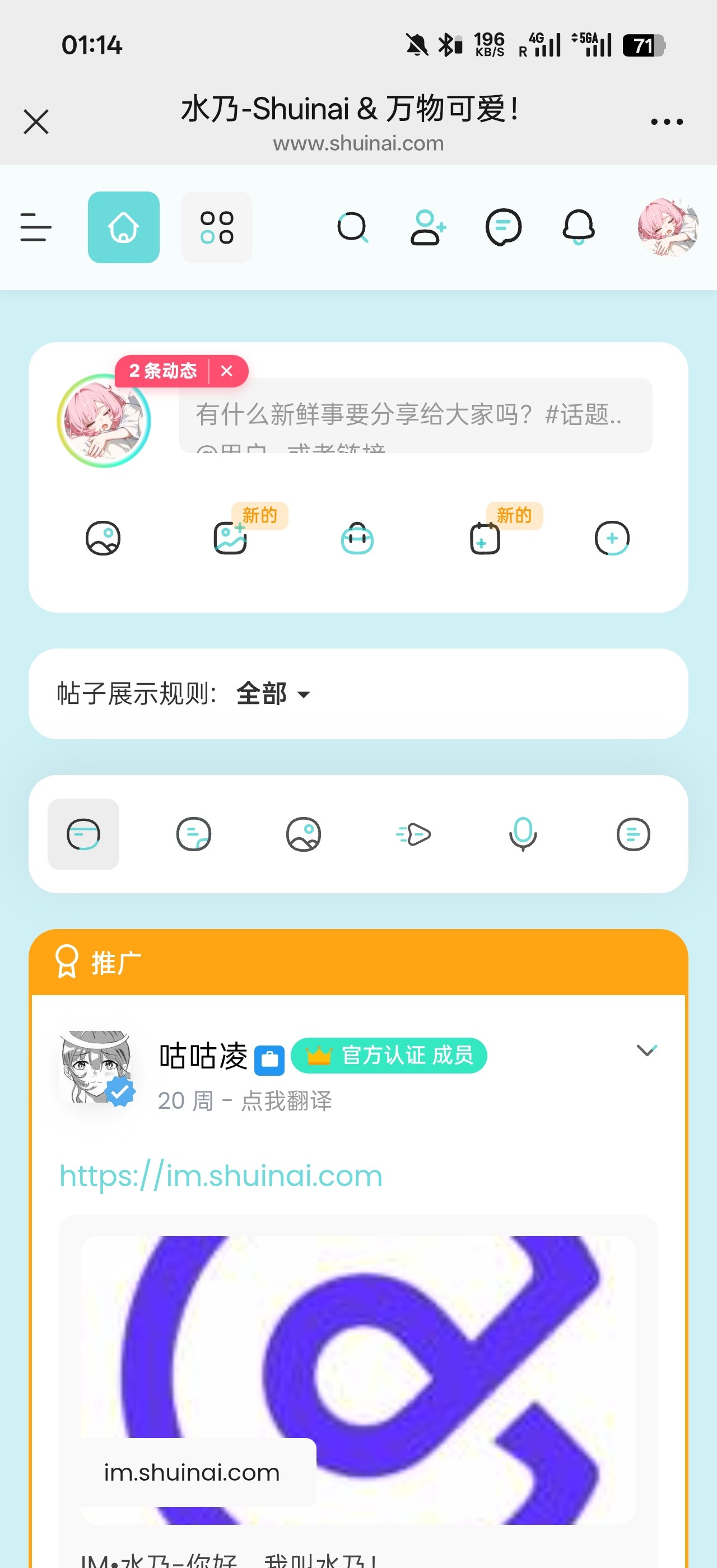Dismiss the 2 条动态 badge

(227, 371)
